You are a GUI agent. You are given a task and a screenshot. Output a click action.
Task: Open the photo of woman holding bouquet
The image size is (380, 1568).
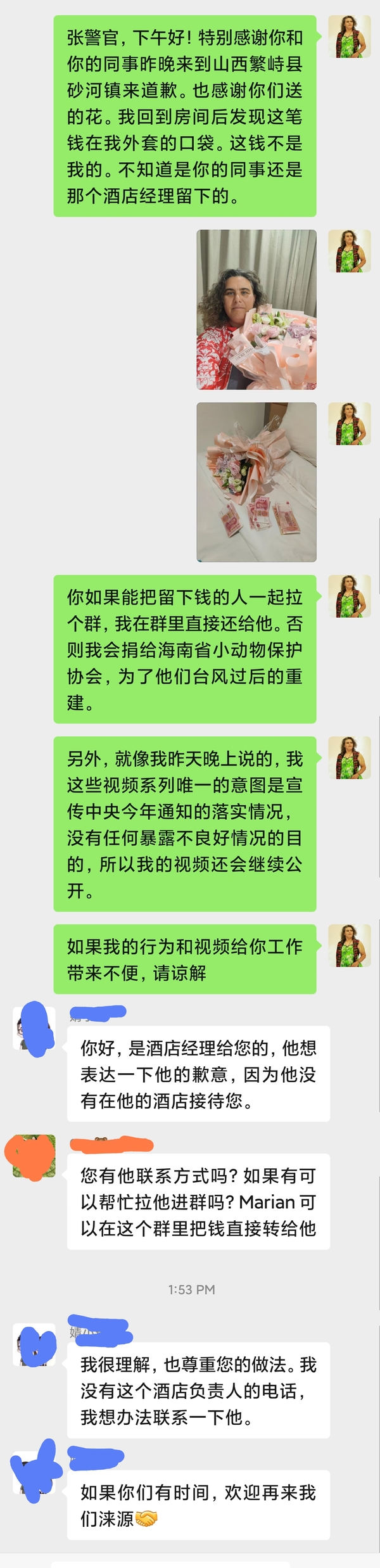coord(256,309)
